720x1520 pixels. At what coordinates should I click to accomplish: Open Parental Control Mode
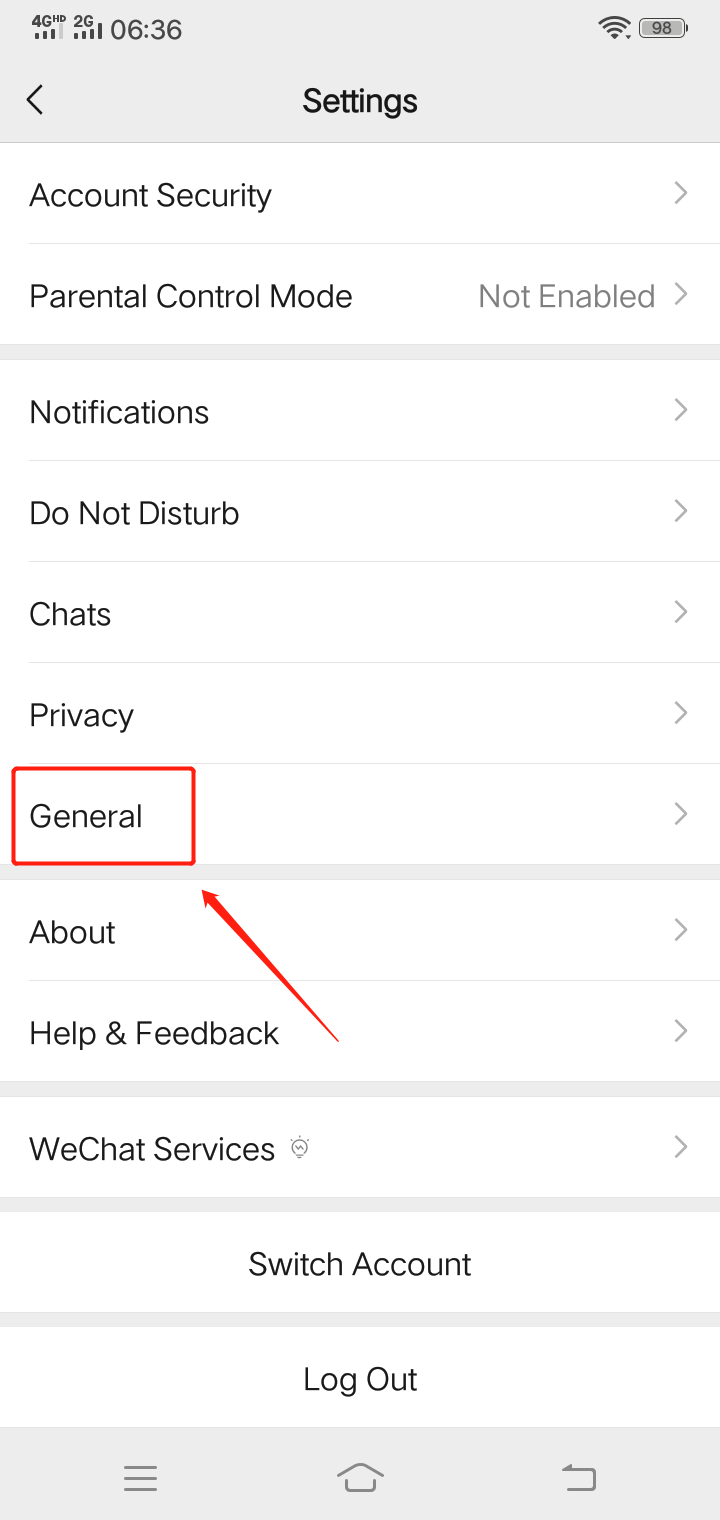click(x=360, y=295)
